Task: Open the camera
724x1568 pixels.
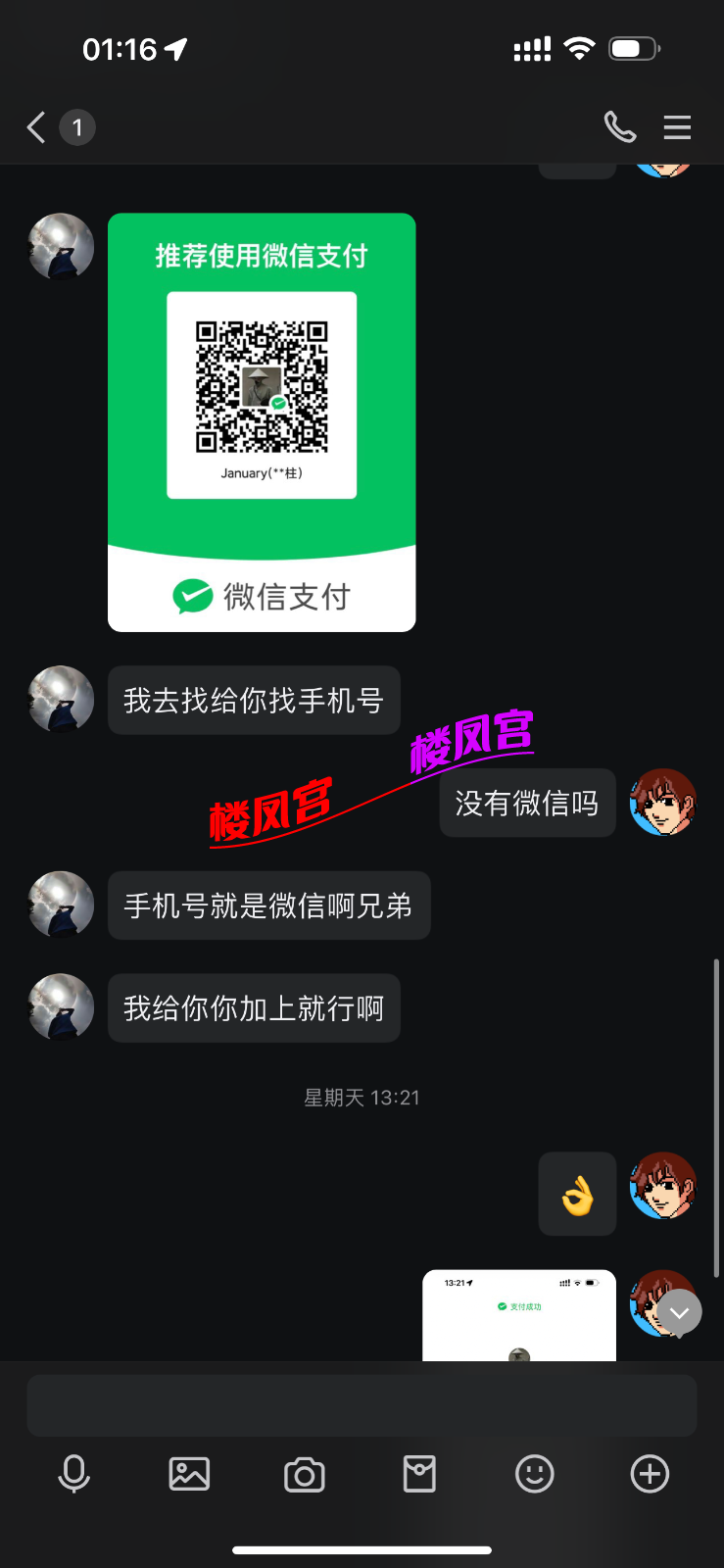Action: 305,1474
